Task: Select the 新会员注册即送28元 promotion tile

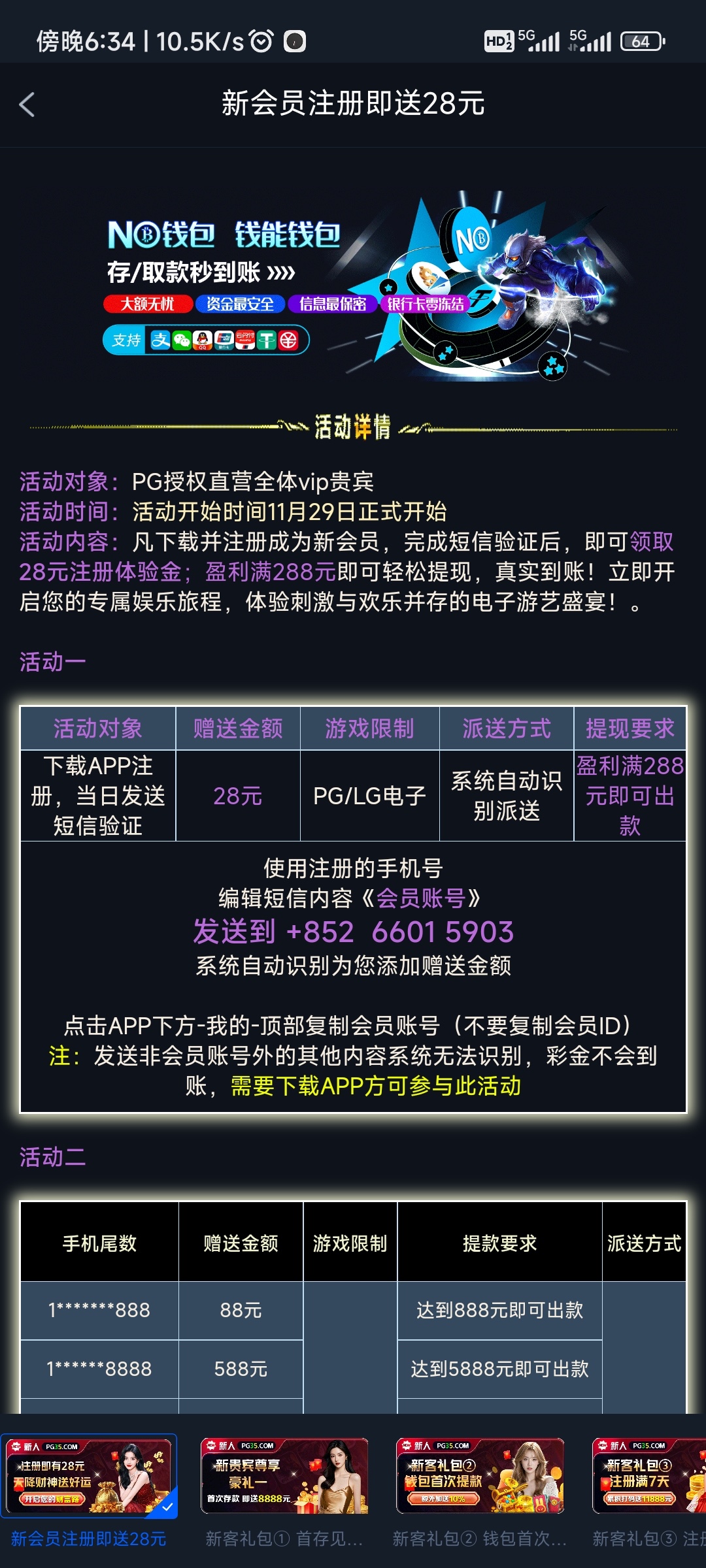Action: point(89,1477)
